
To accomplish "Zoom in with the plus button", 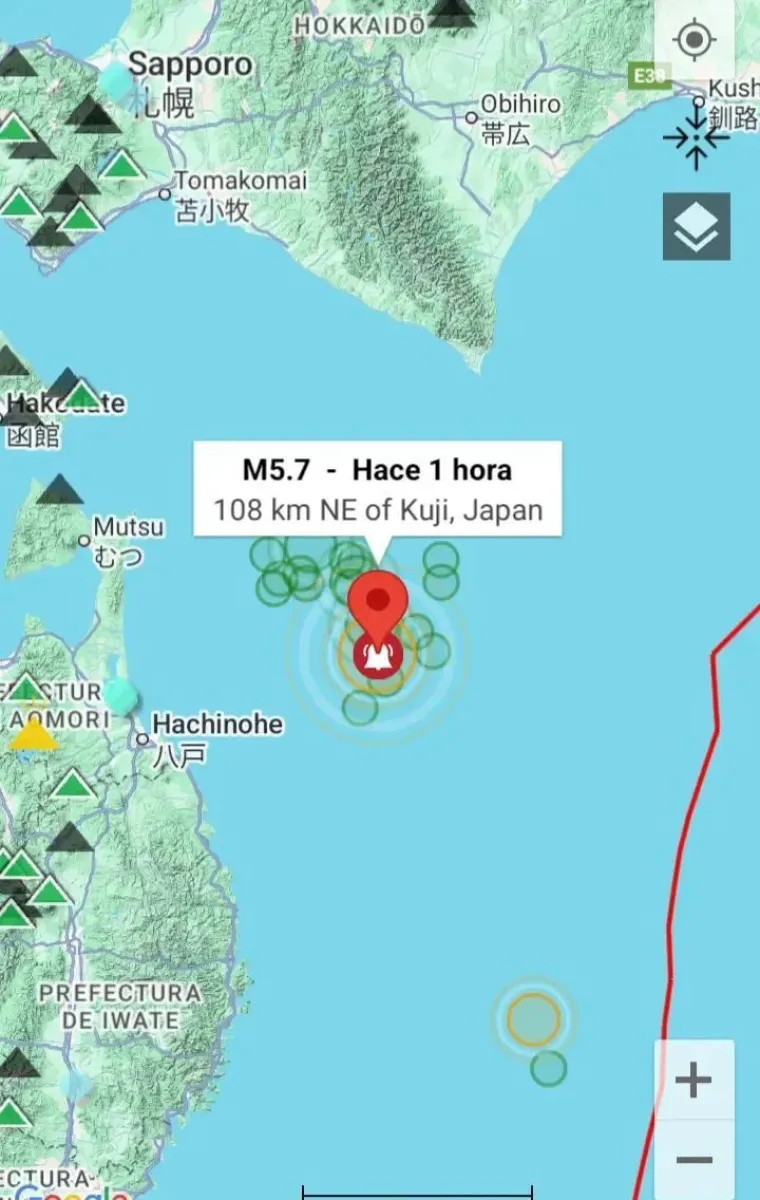I will click(x=693, y=1080).
